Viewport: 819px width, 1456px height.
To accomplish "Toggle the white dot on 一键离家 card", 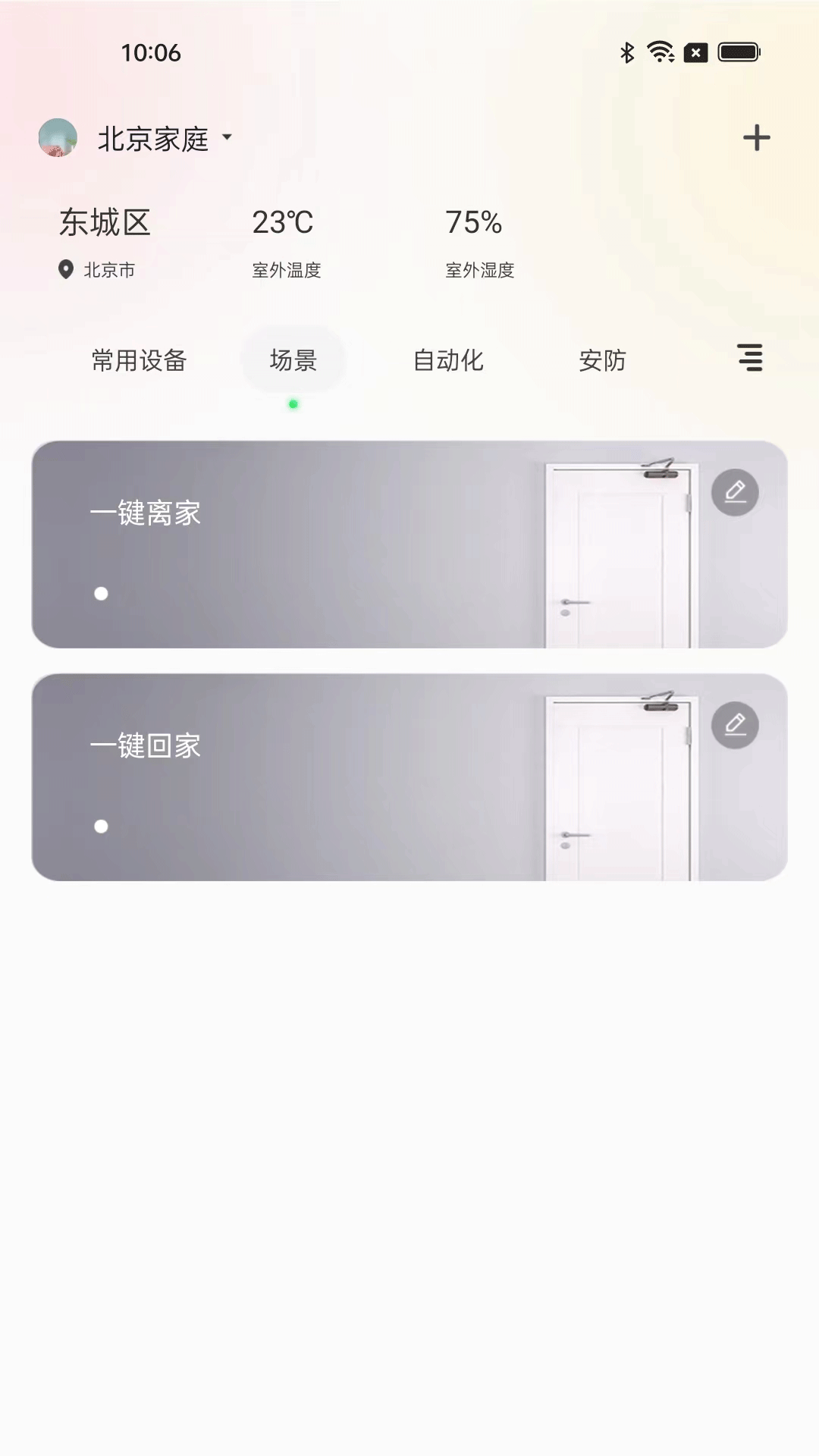I will [x=99, y=594].
